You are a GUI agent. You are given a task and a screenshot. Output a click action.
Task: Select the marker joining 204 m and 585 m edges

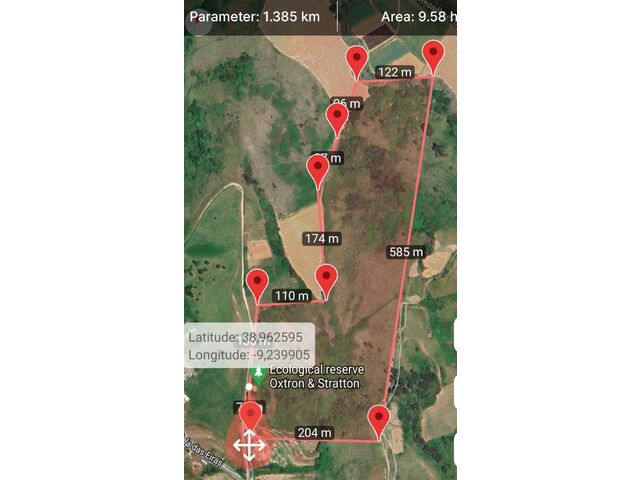point(379,418)
